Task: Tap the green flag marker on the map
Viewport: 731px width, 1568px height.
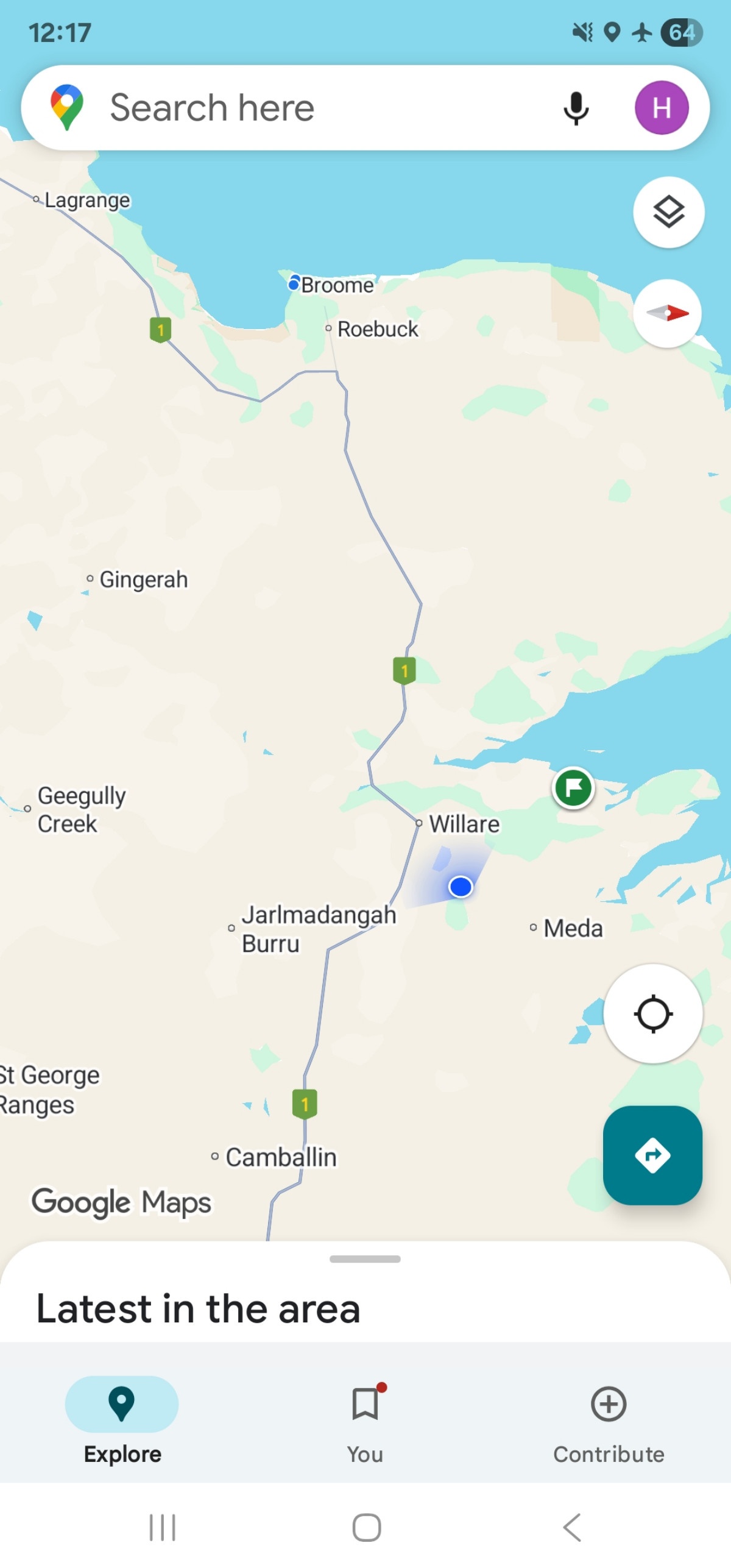Action: coord(573,787)
